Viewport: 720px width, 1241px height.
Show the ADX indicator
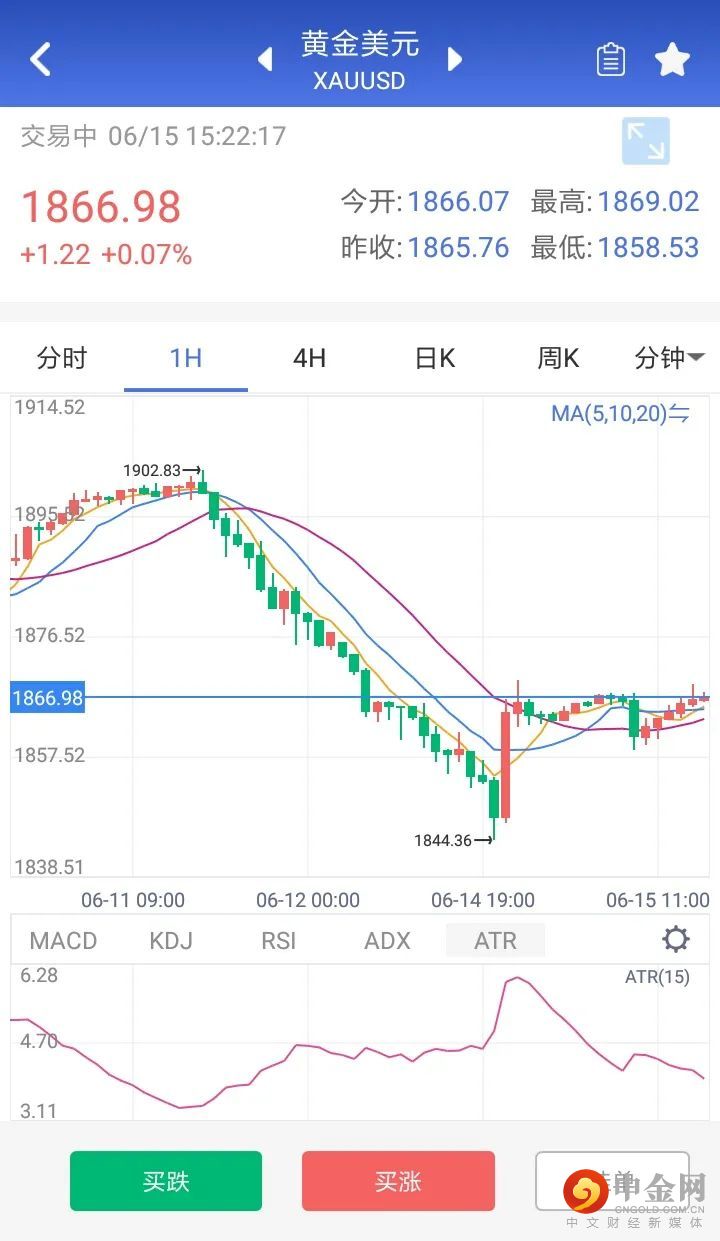[x=387, y=940]
